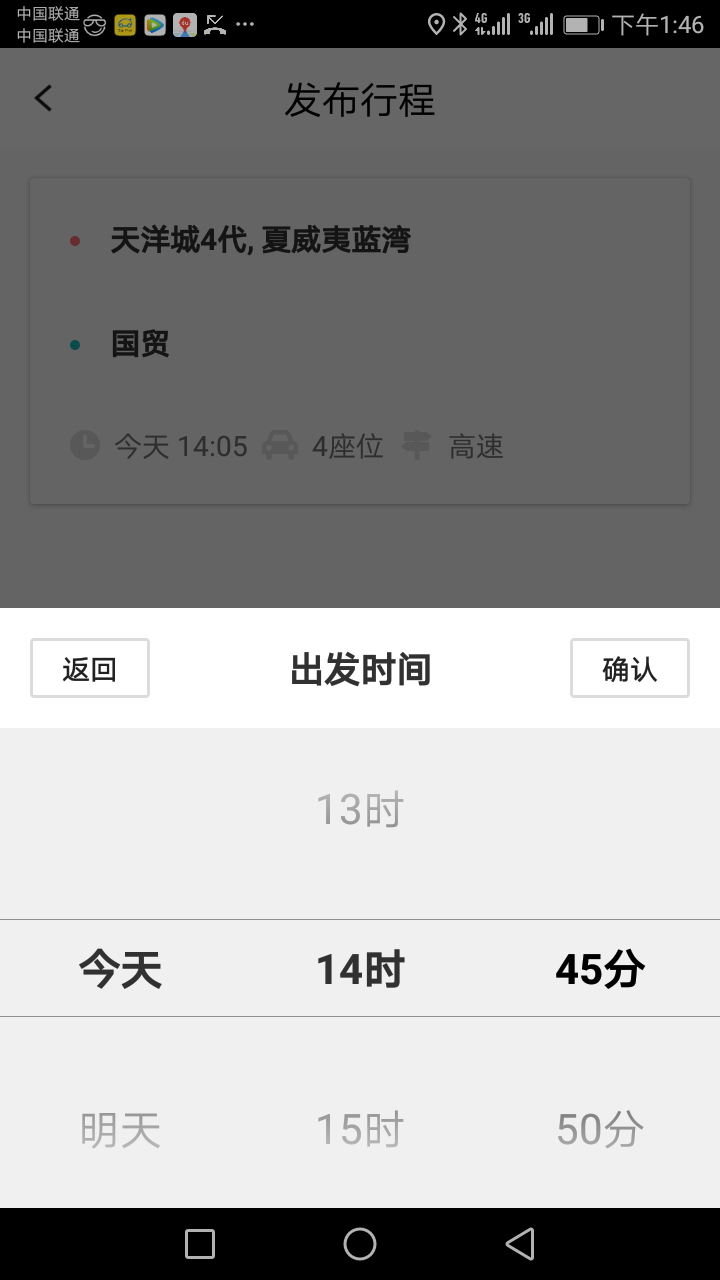Select 13时 on the hour picker wheel
Image resolution: width=720 pixels, height=1280 pixels.
point(358,808)
